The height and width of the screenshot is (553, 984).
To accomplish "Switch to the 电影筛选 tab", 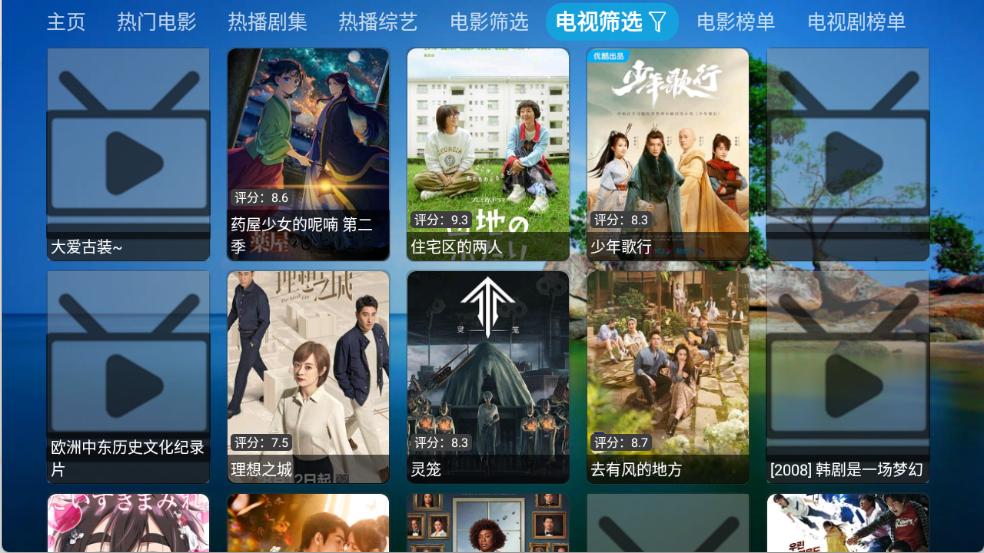I will click(489, 22).
